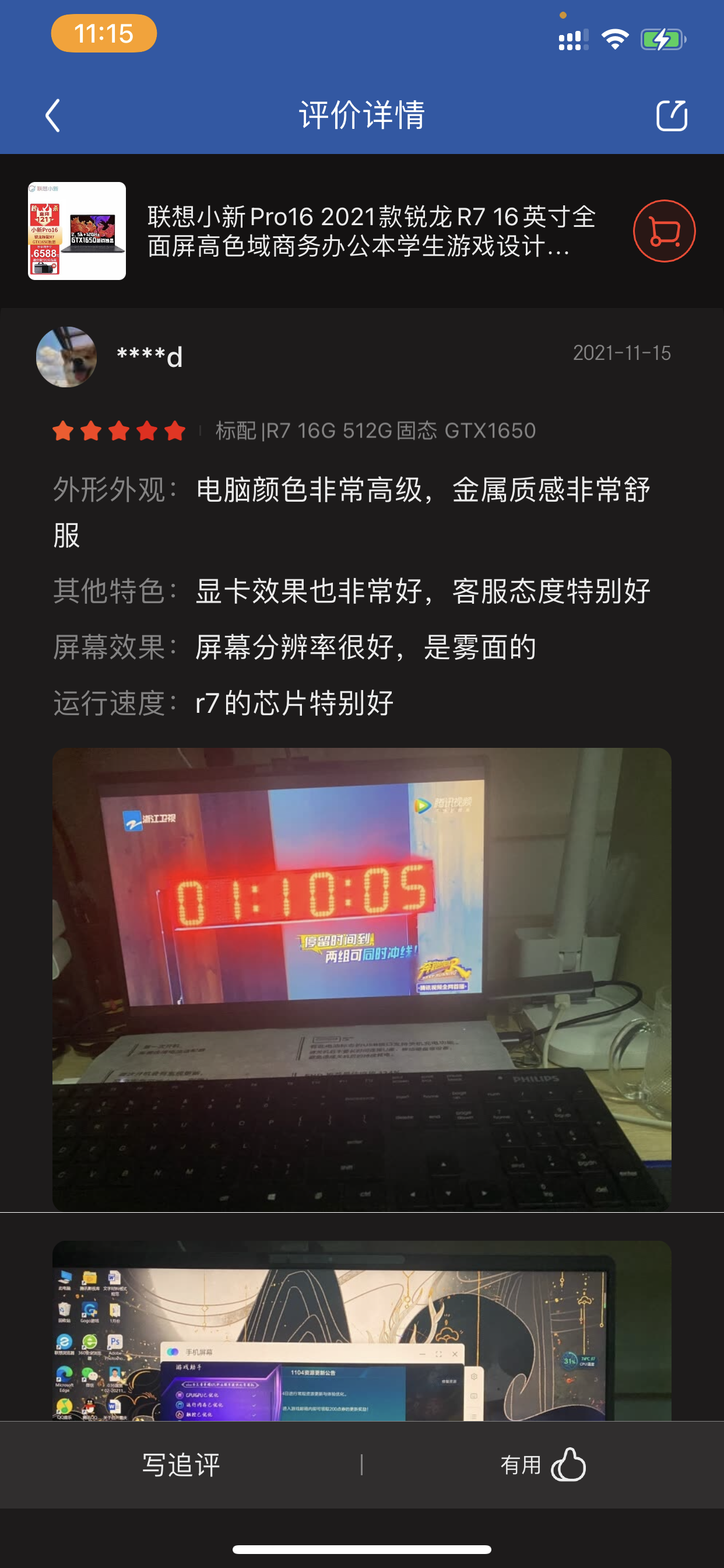Open the review photo showing red timer

[361, 979]
